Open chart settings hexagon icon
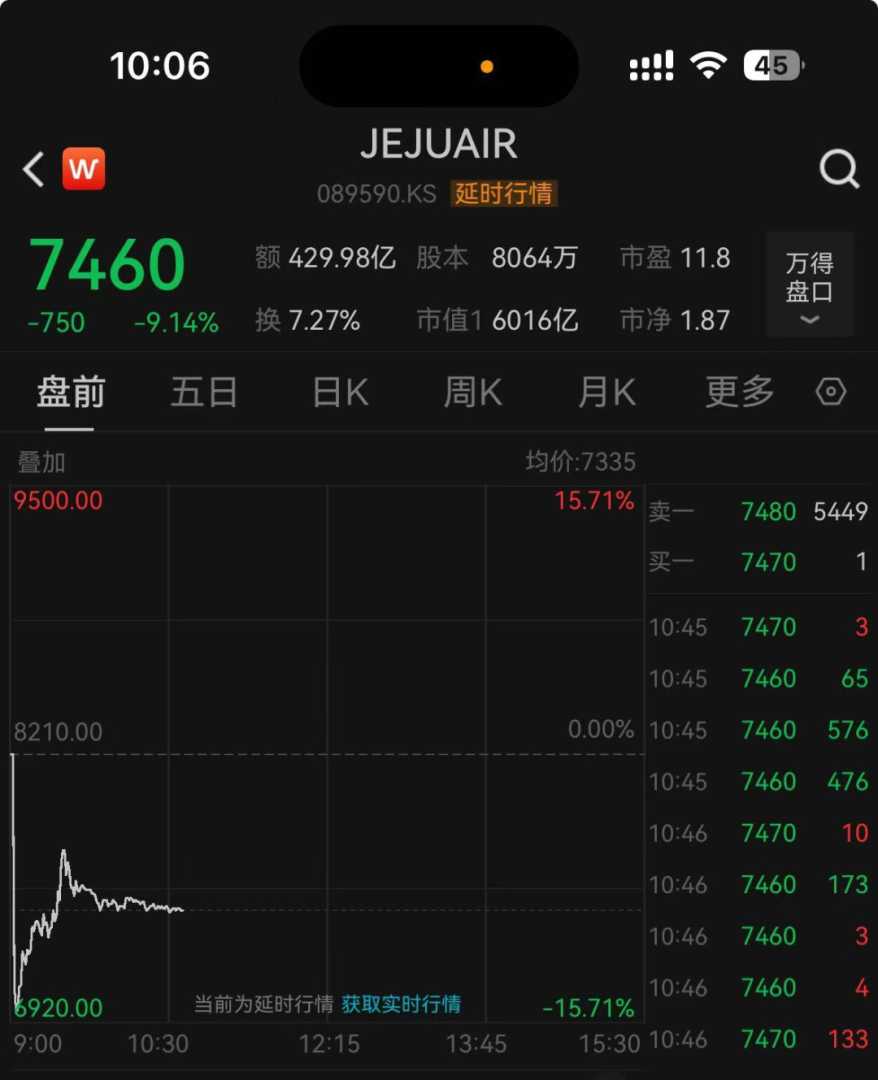 pyautogui.click(x=831, y=392)
